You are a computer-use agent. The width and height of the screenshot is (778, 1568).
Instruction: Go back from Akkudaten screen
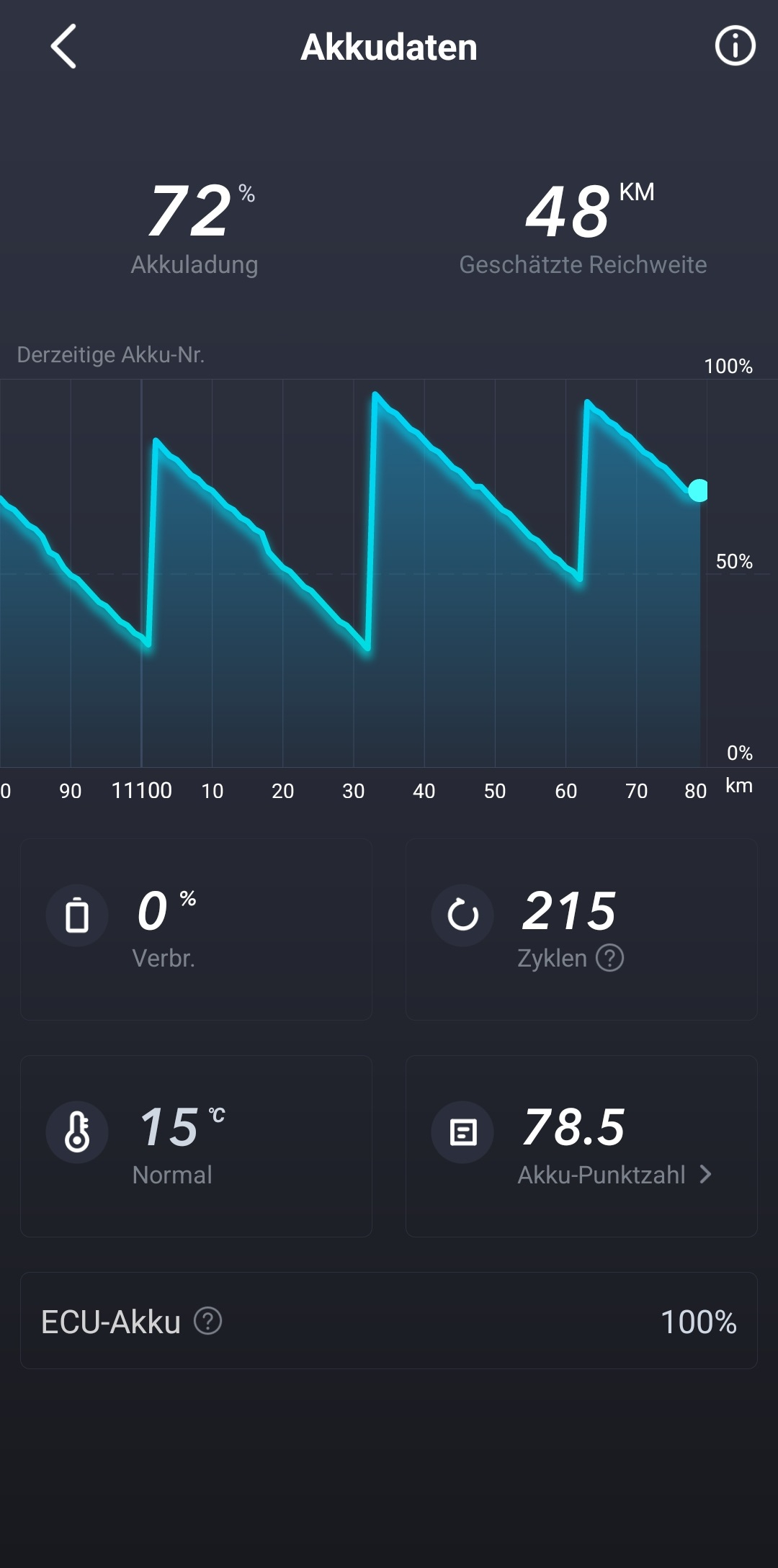[63, 47]
